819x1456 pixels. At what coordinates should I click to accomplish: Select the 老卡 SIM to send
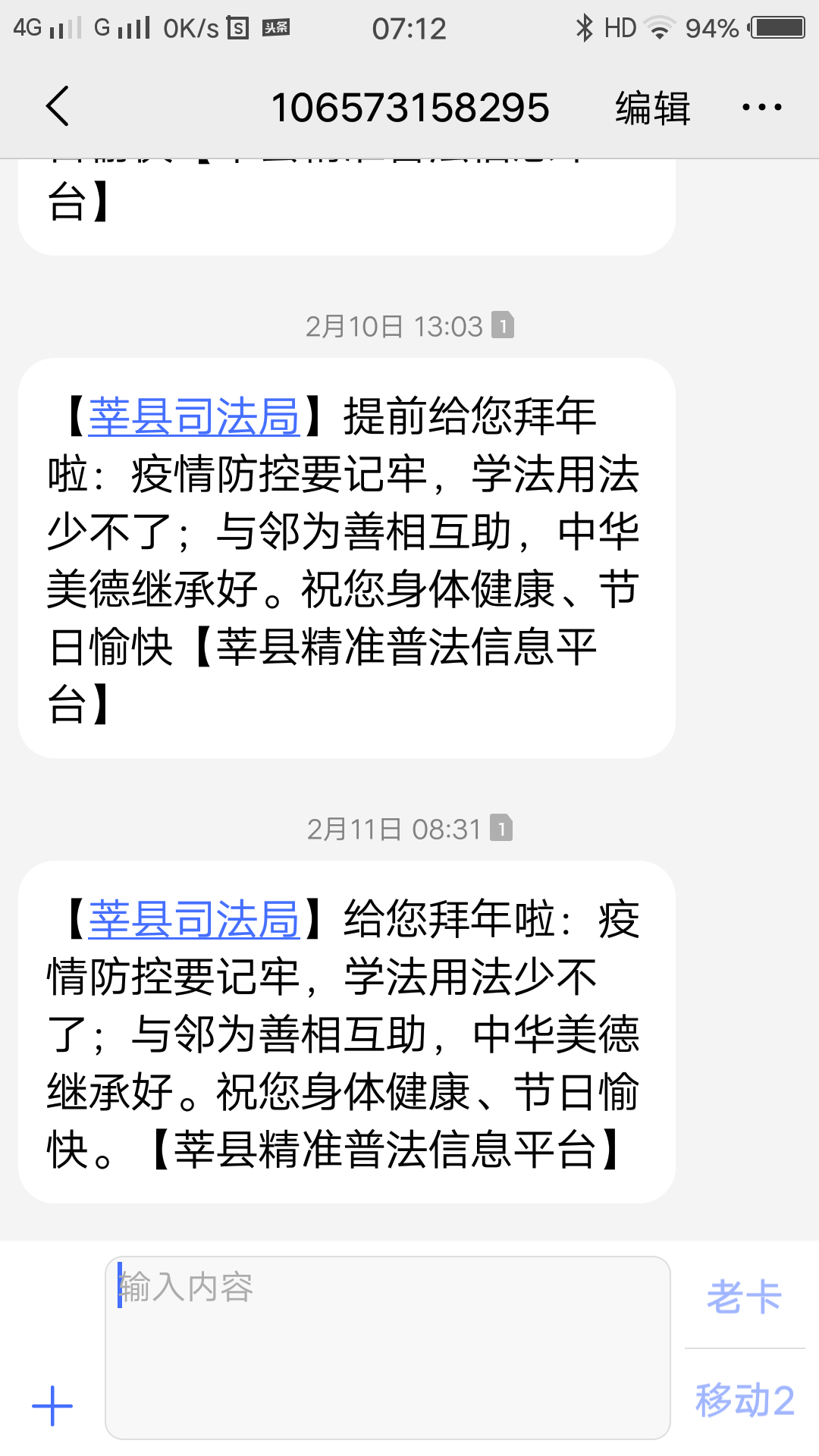744,1297
